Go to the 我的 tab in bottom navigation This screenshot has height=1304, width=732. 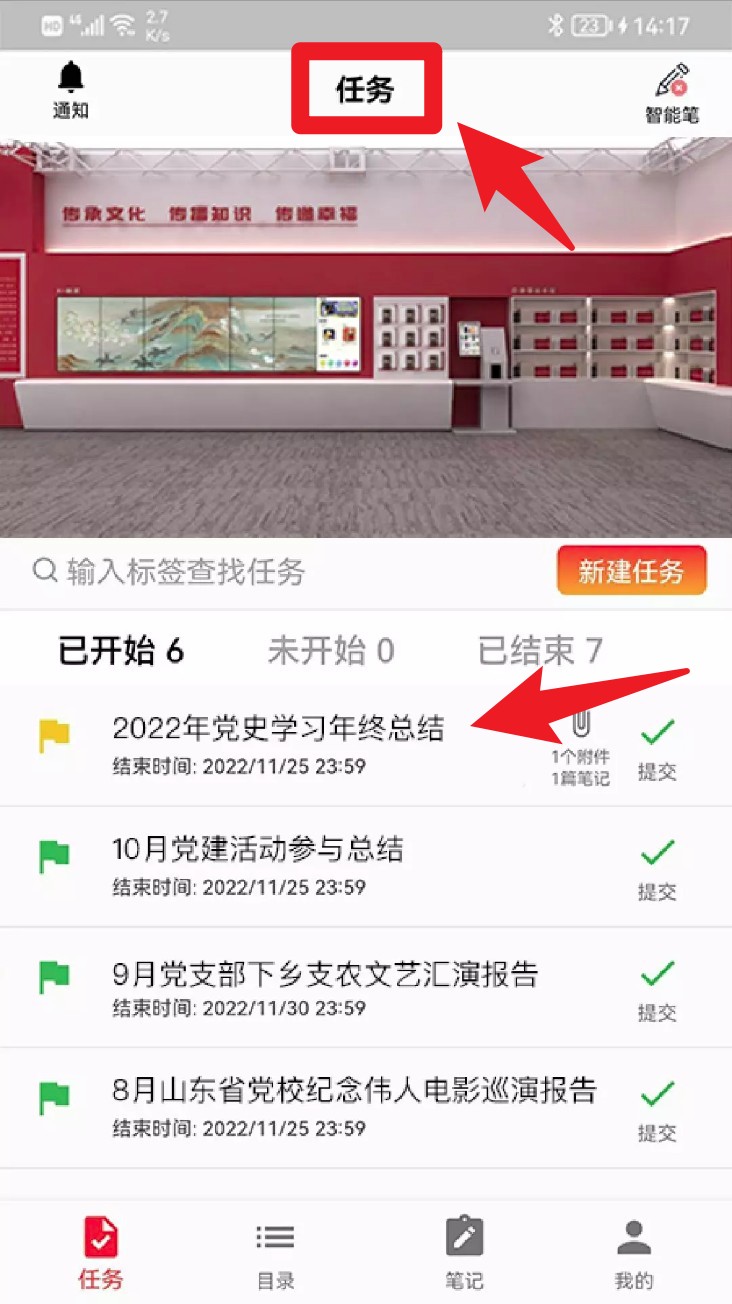click(x=634, y=1253)
